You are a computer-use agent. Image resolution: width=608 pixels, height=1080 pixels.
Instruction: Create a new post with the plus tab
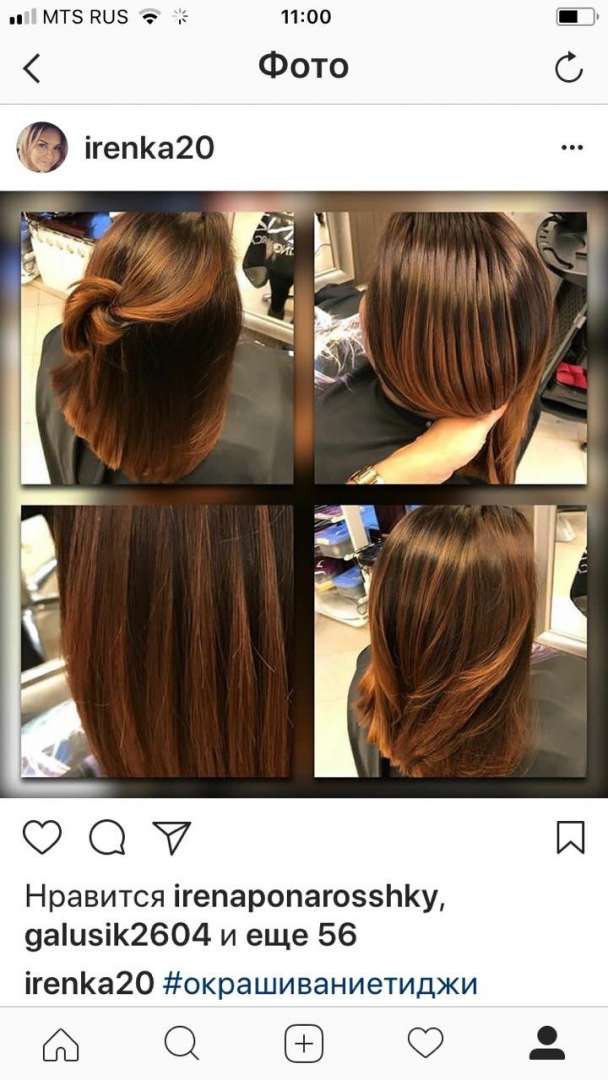click(304, 1044)
